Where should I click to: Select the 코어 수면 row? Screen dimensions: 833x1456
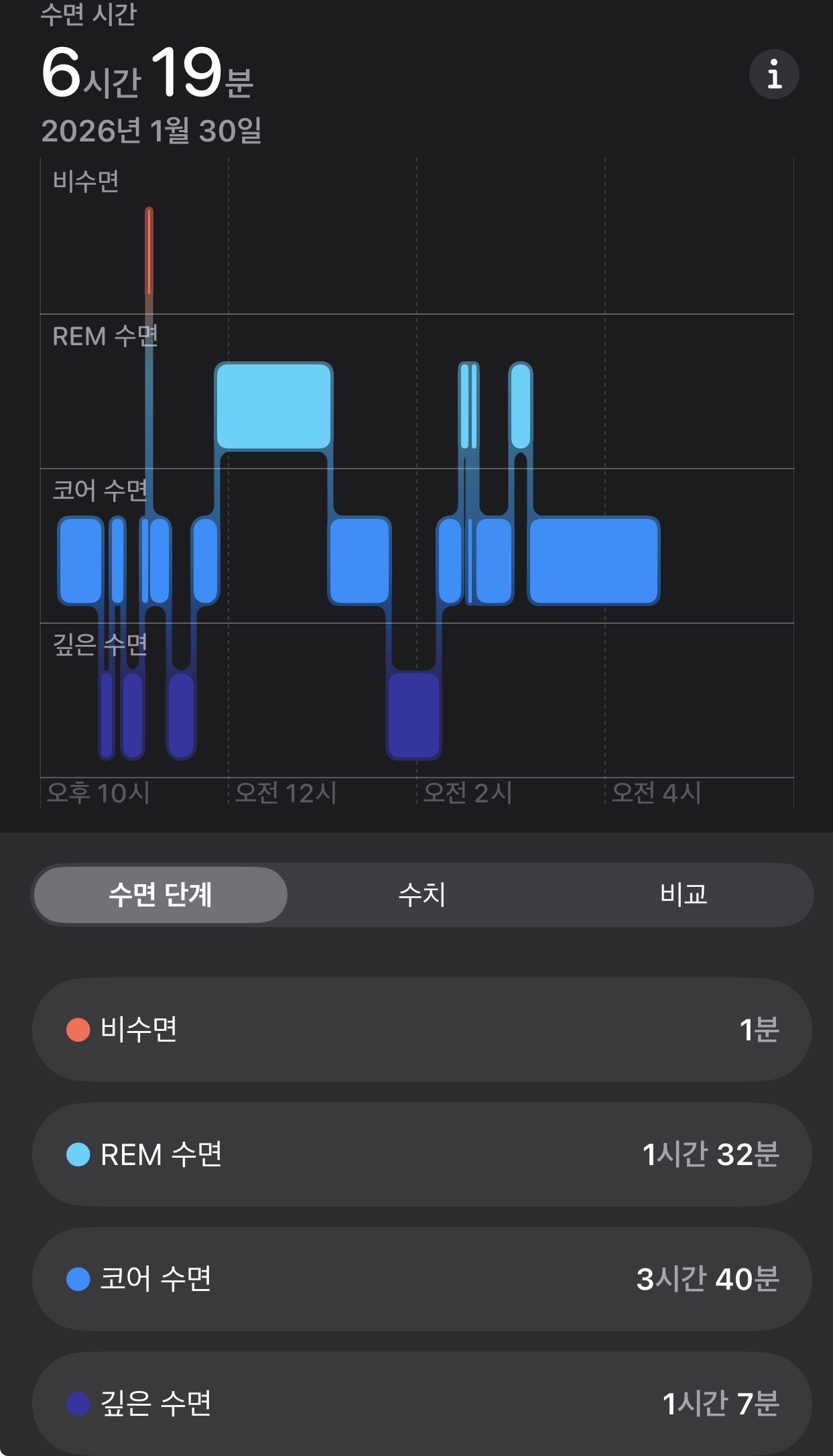(422, 1279)
